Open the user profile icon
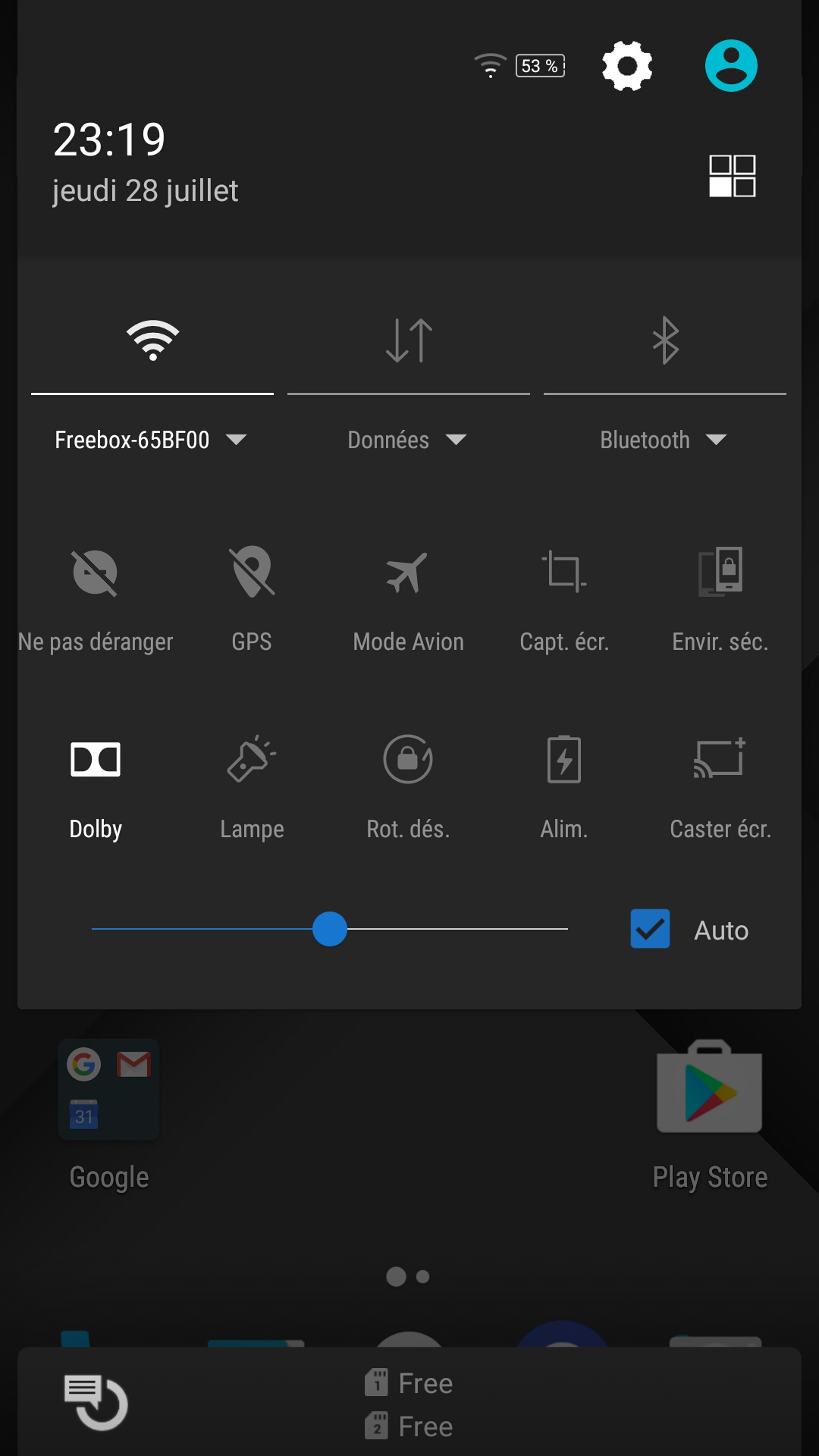This screenshot has width=819, height=1456. (x=731, y=66)
